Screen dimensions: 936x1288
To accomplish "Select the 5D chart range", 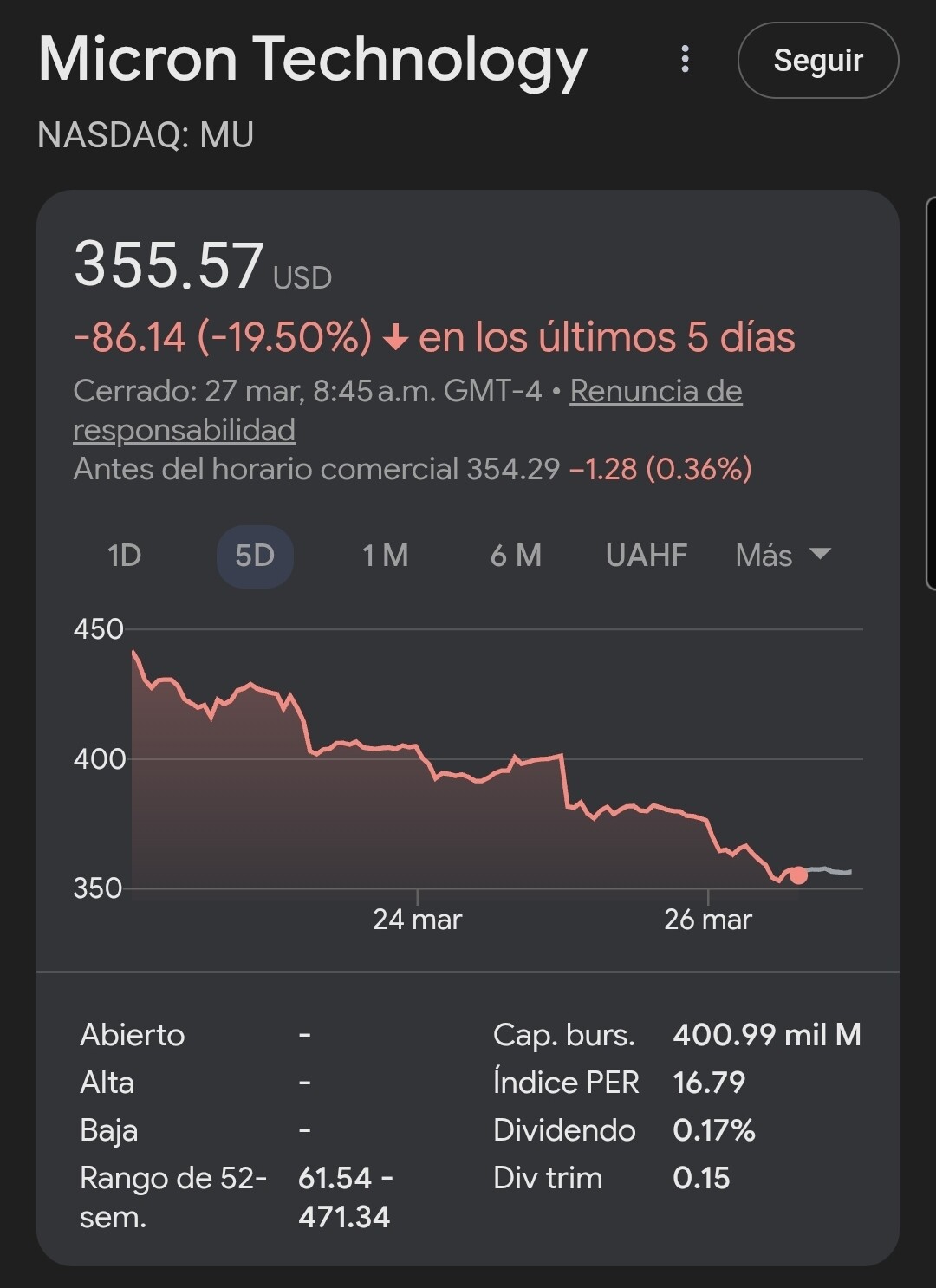I will [255, 556].
